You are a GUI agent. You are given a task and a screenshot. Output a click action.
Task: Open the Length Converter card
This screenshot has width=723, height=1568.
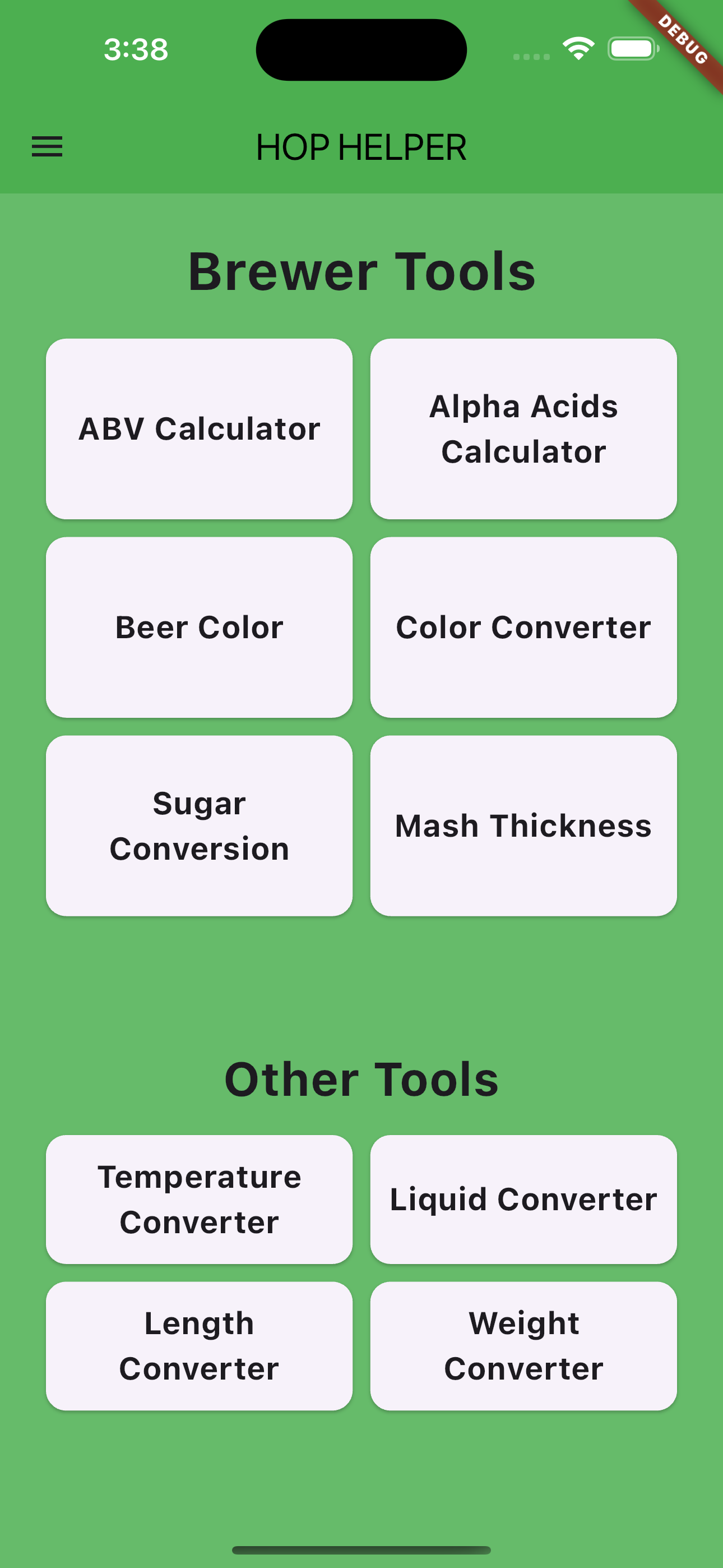(x=199, y=1346)
